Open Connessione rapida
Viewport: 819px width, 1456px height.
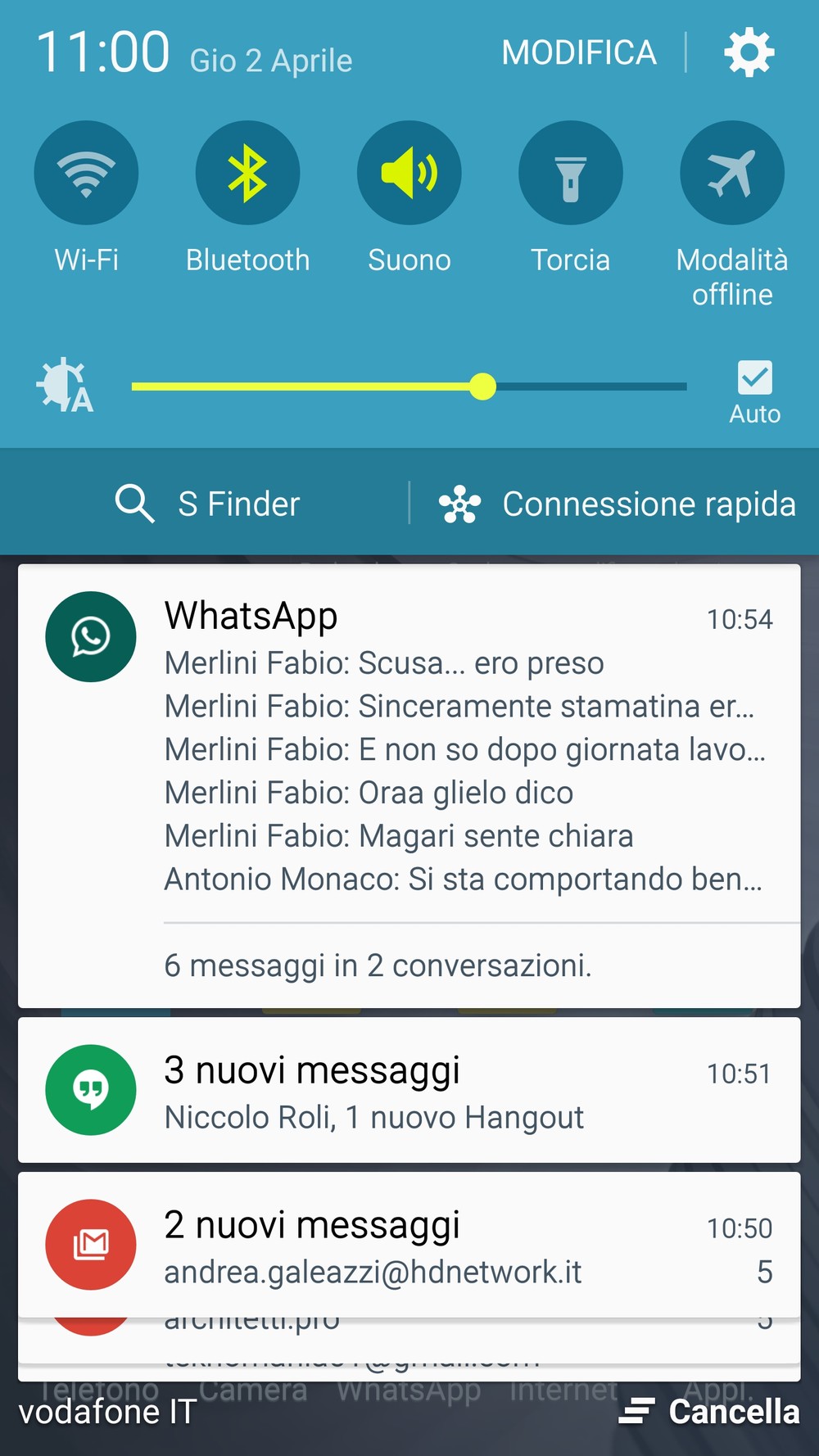[617, 504]
